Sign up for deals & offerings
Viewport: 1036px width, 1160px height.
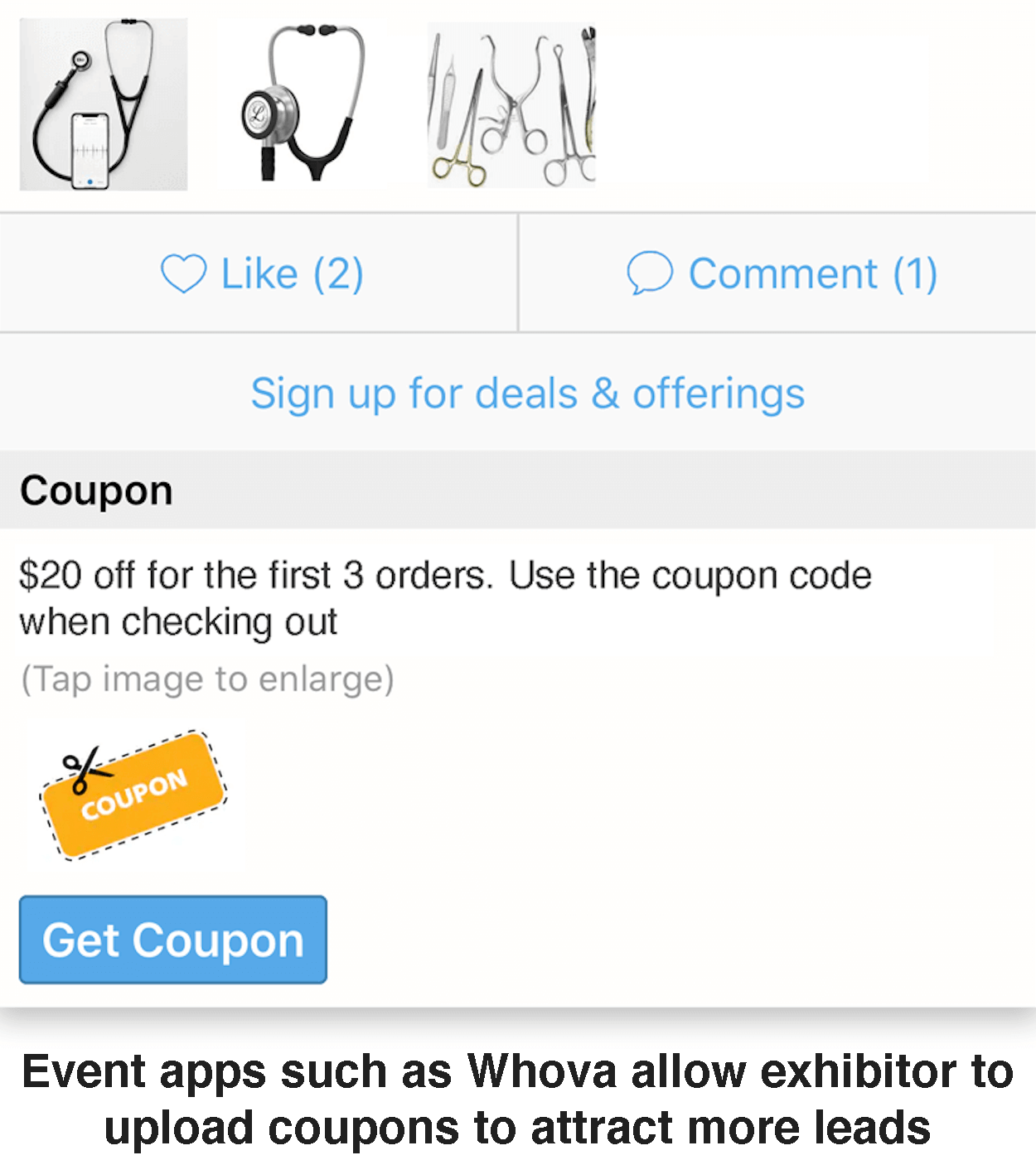point(527,394)
